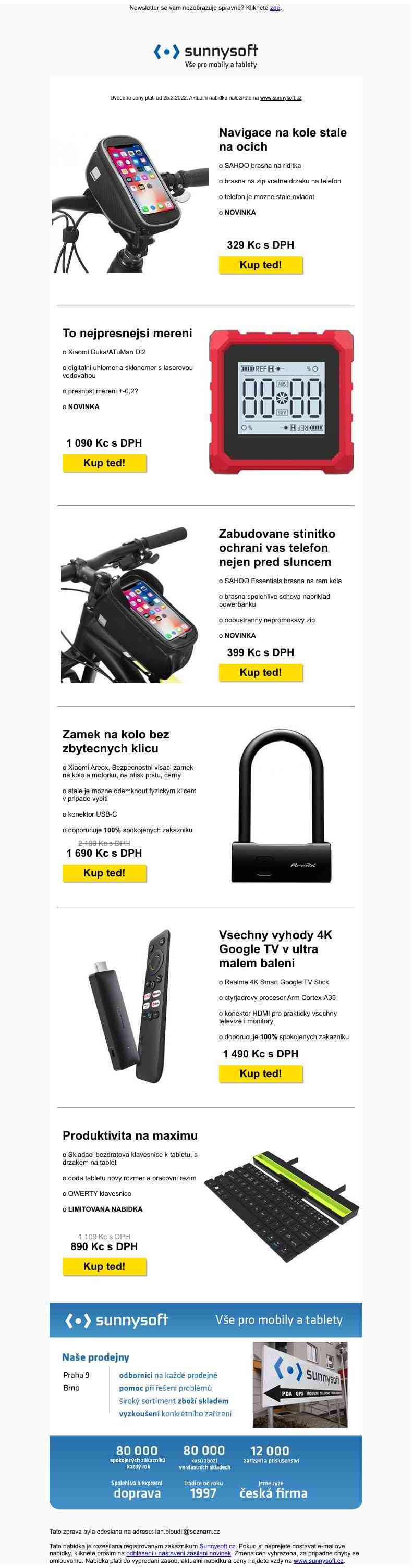This screenshot has height=1568, width=413.
Task: Open the 'odhlaseni / nastaveni zasilani novinek' link
Action: click(x=178, y=1553)
